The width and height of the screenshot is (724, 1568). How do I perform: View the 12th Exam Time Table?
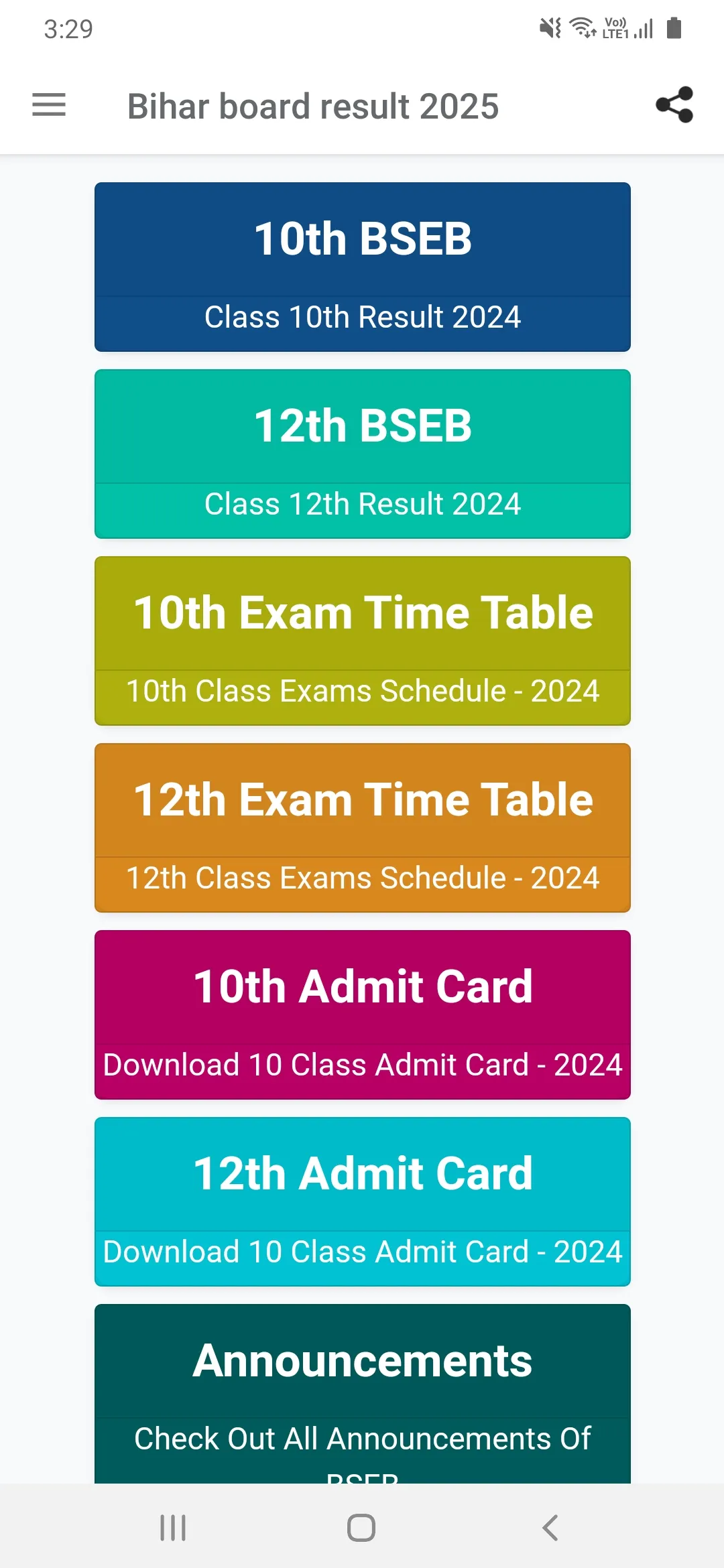coord(363,828)
